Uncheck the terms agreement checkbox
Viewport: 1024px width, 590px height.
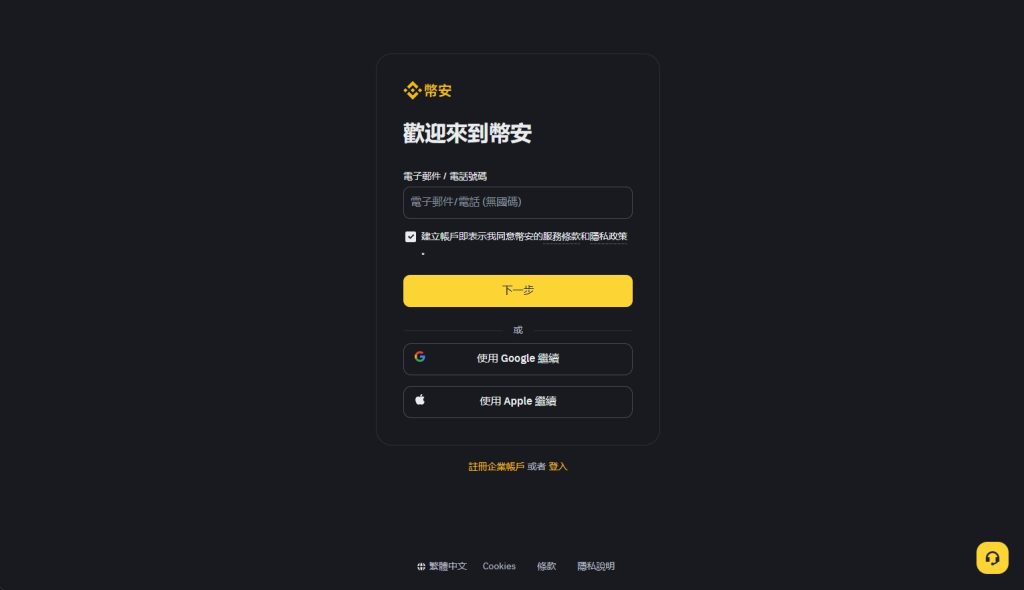410,237
